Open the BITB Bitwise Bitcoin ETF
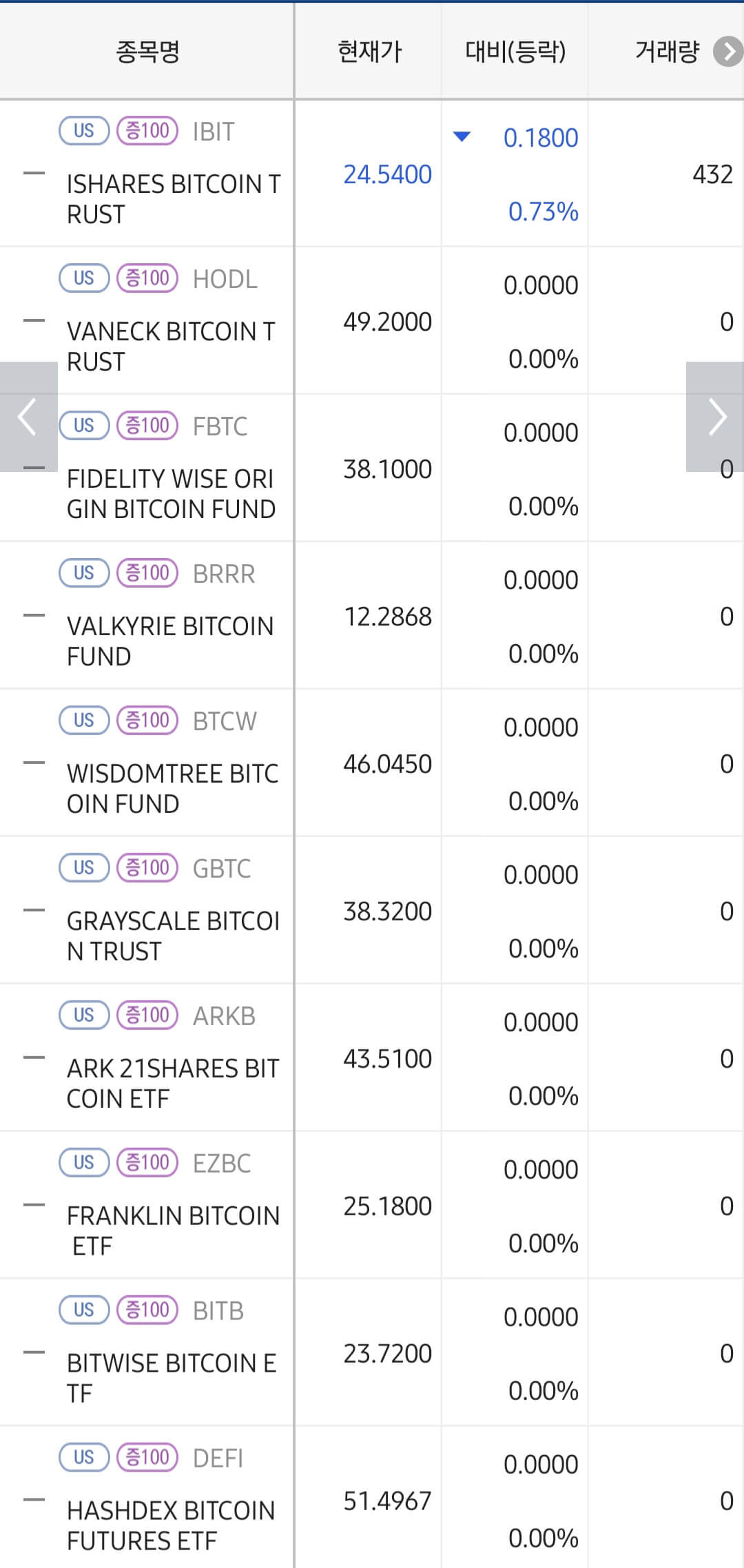 [x=372, y=1353]
